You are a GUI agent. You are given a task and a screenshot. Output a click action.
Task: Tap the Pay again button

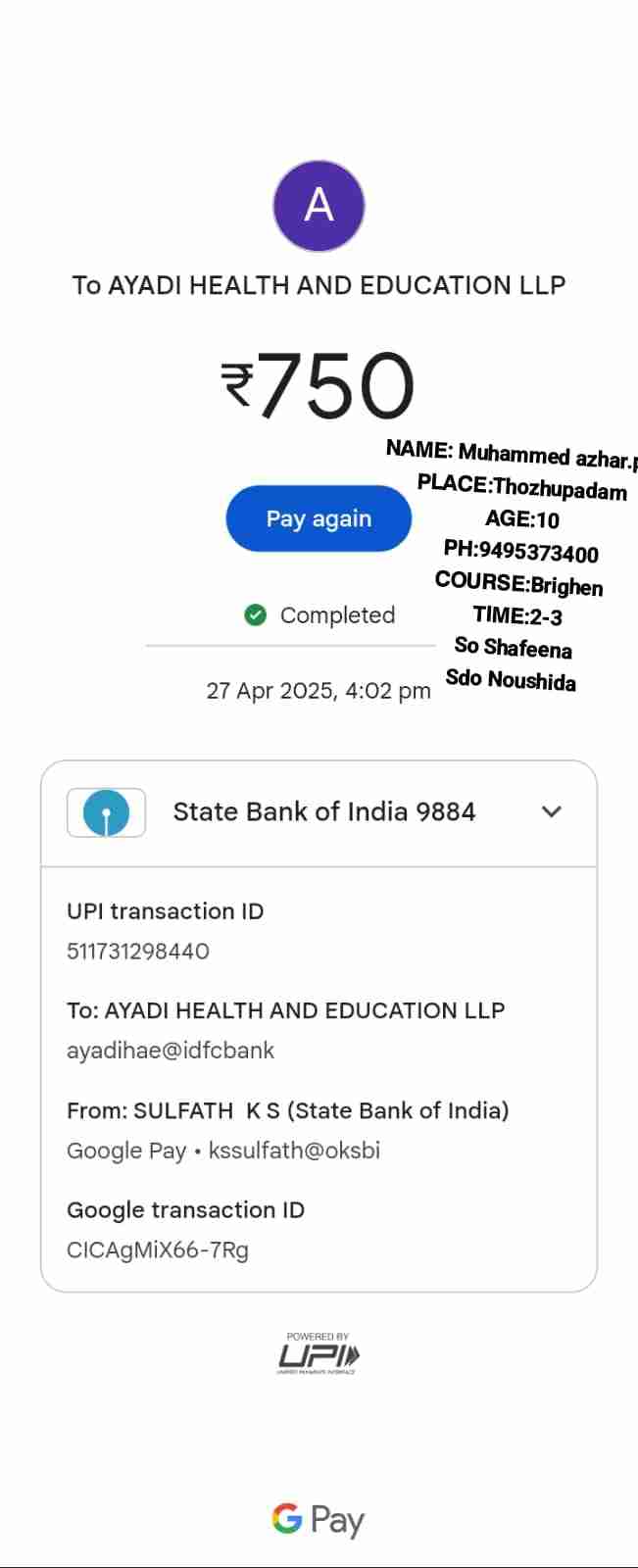[x=319, y=518]
